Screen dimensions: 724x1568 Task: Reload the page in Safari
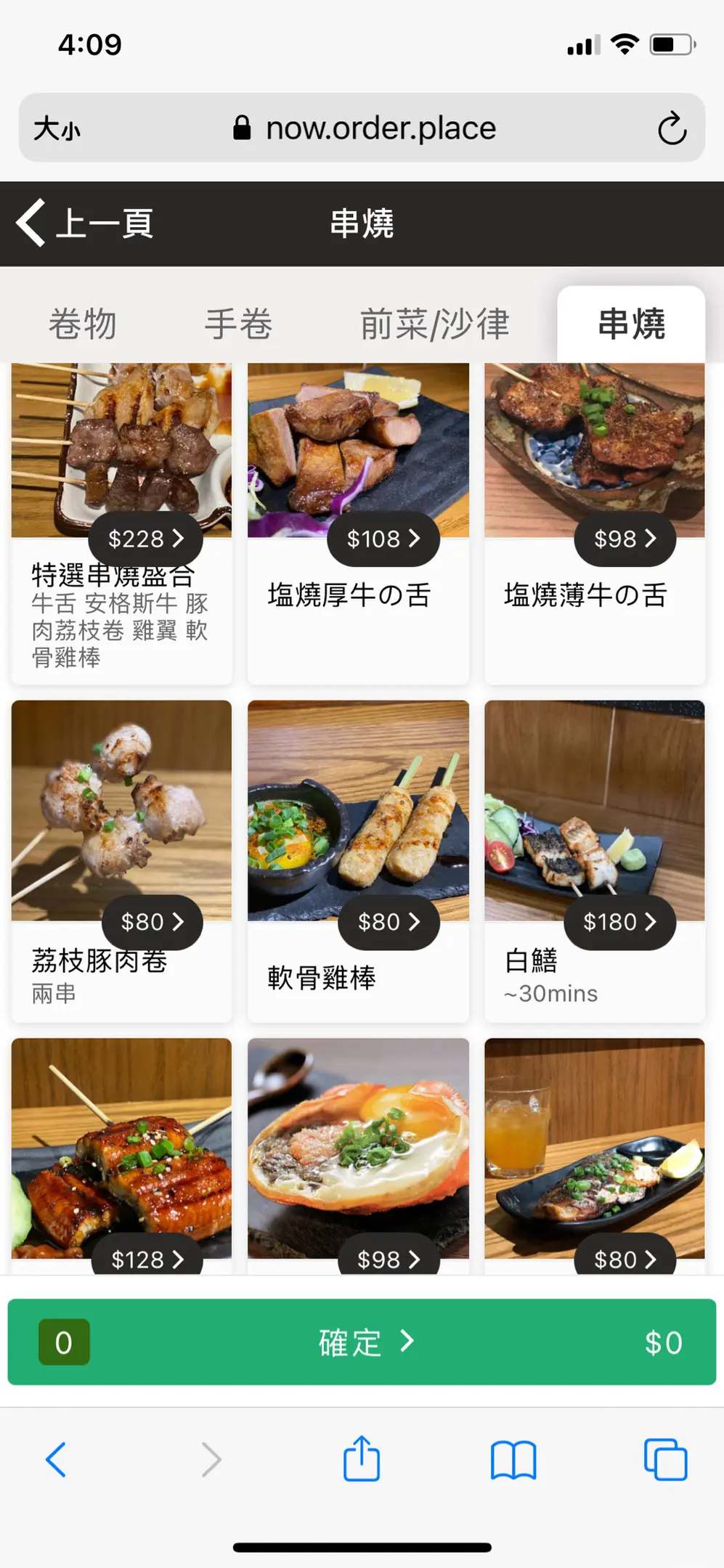672,128
